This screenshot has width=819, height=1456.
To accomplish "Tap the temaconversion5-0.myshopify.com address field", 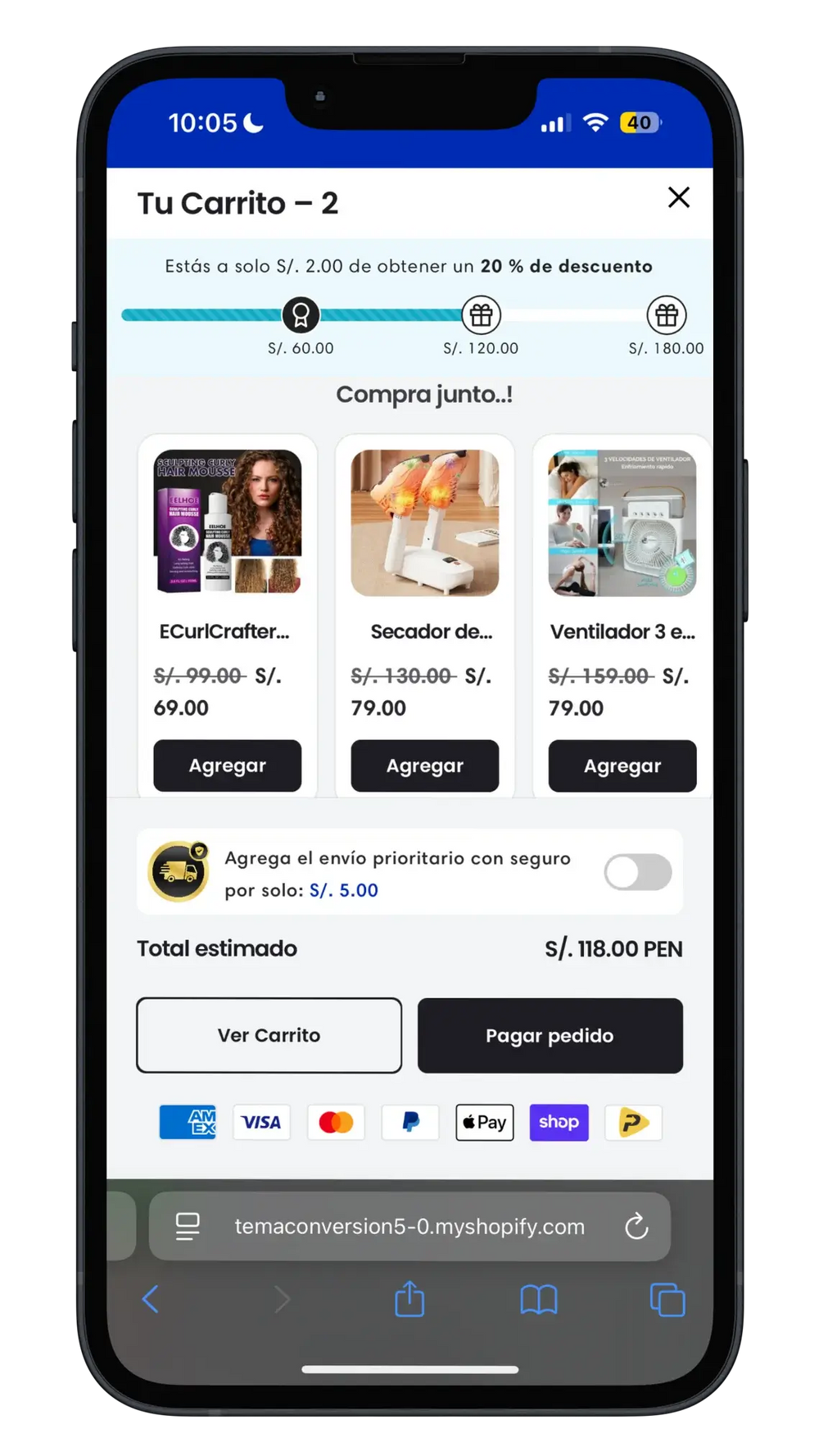I will [x=409, y=1226].
